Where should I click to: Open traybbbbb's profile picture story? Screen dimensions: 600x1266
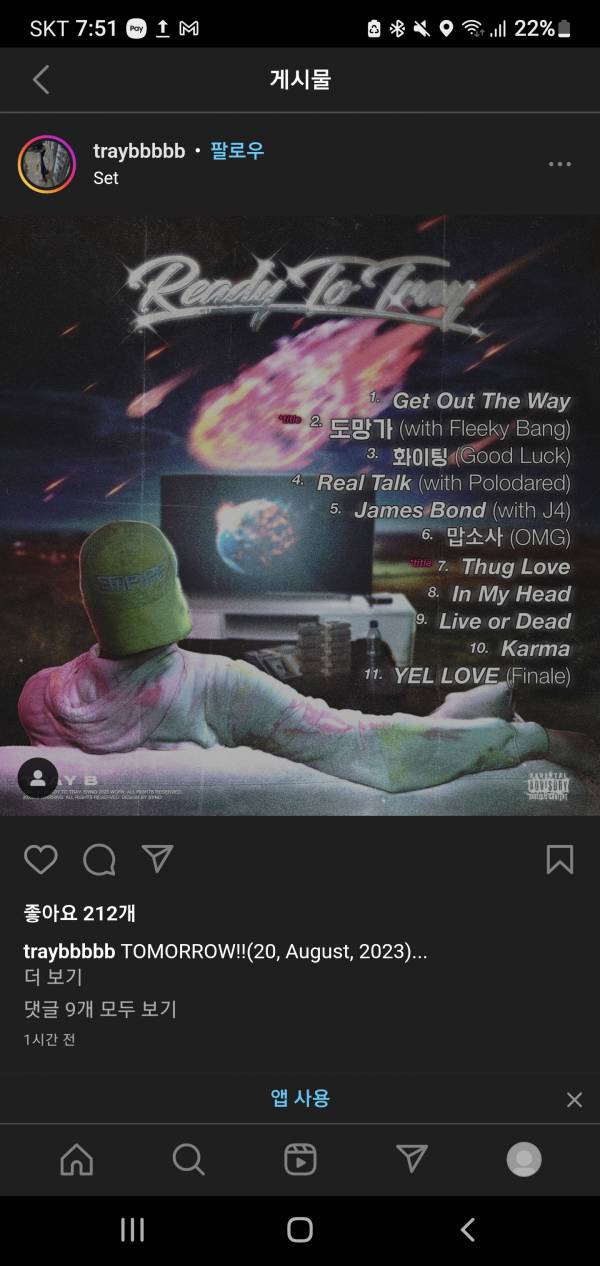pyautogui.click(x=47, y=164)
